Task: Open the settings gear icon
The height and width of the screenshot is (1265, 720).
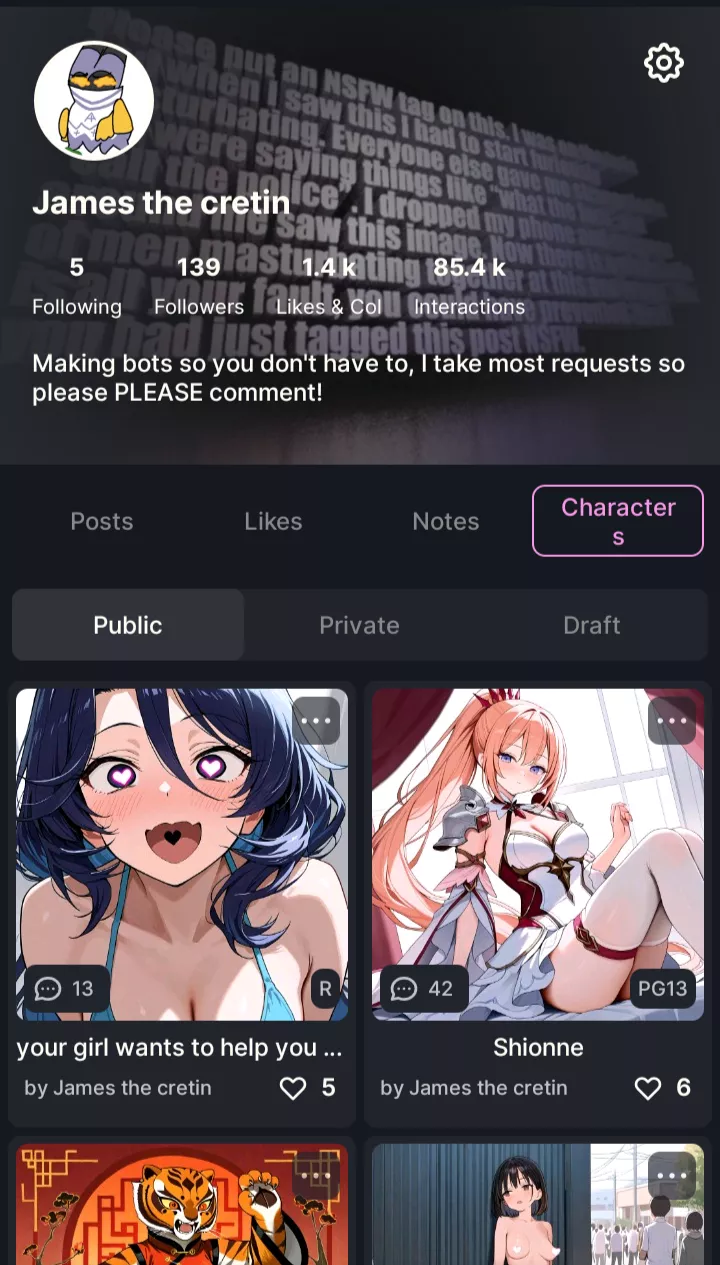Action: [664, 63]
